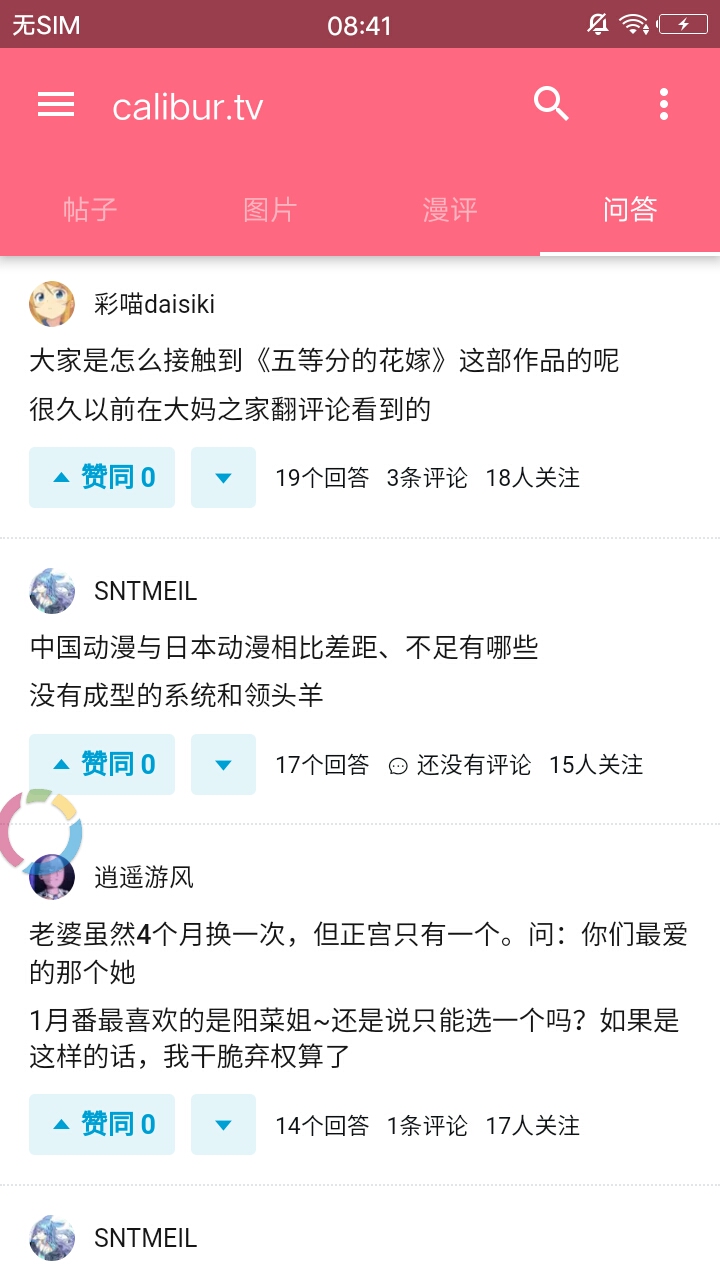Upvote 彩喵daisiki's answer with 赞同
The width and height of the screenshot is (720, 1280).
[x=102, y=478]
